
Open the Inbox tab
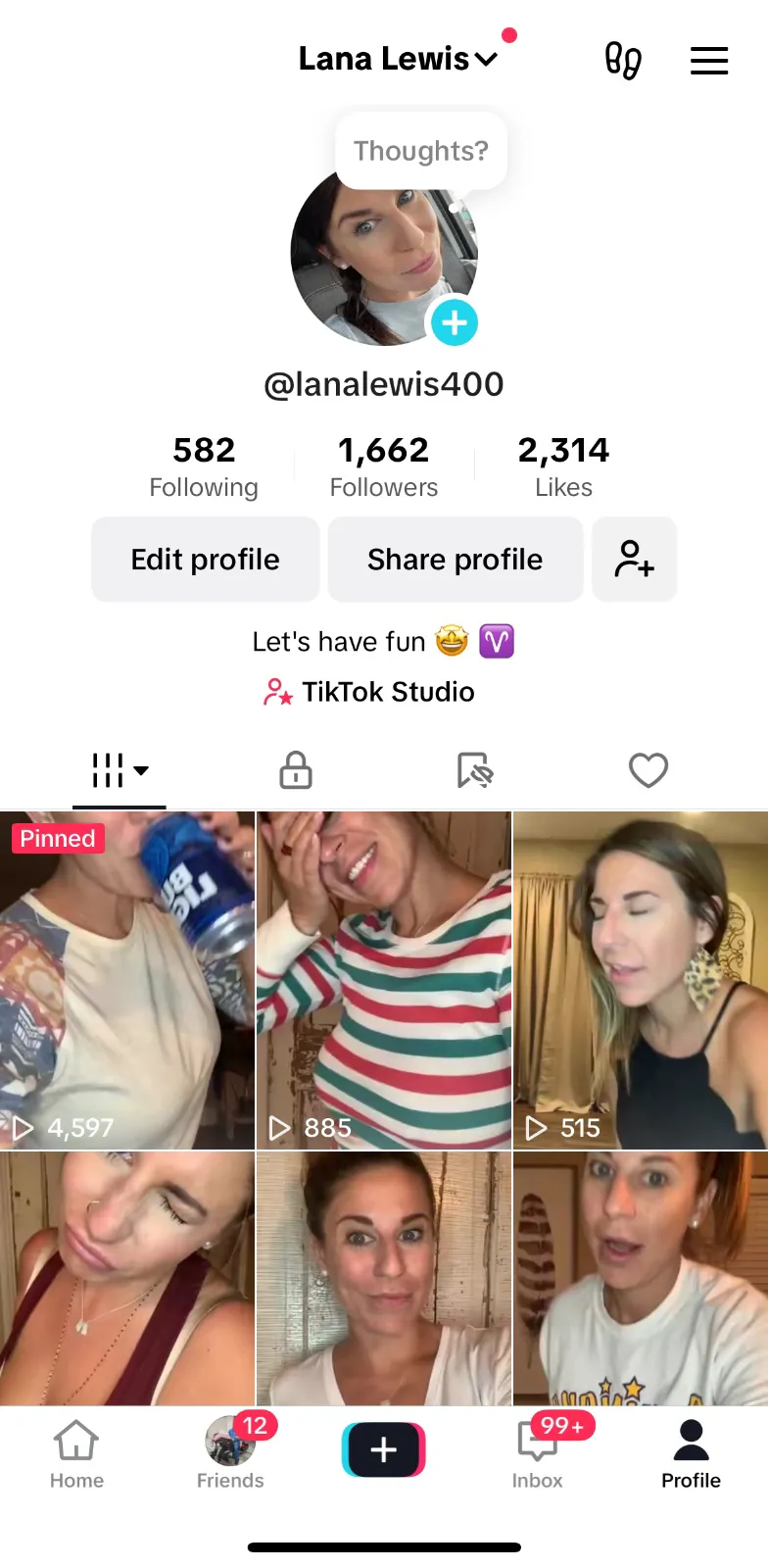(x=538, y=1454)
